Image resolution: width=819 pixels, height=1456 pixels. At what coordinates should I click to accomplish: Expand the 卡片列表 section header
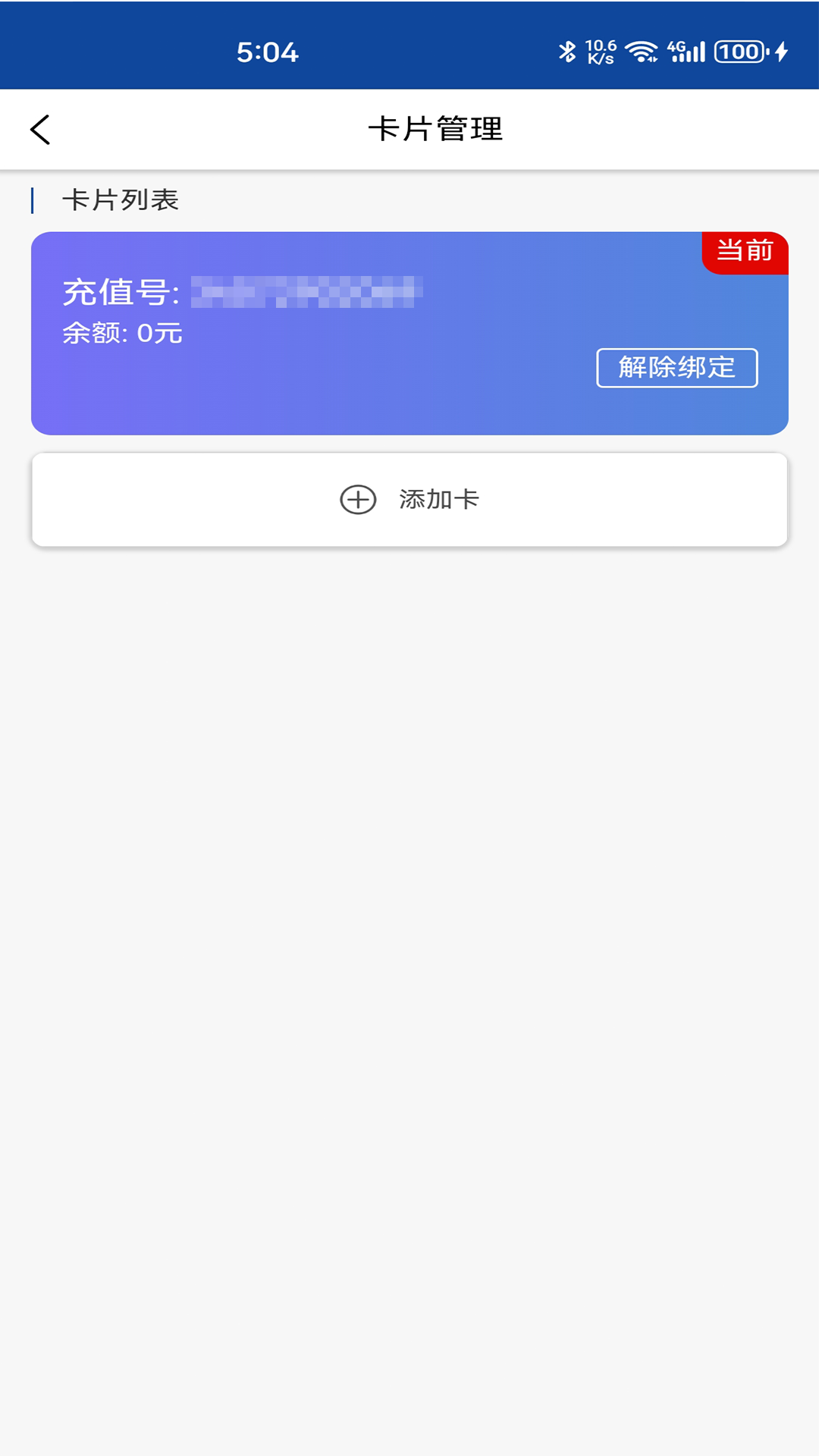tap(120, 202)
